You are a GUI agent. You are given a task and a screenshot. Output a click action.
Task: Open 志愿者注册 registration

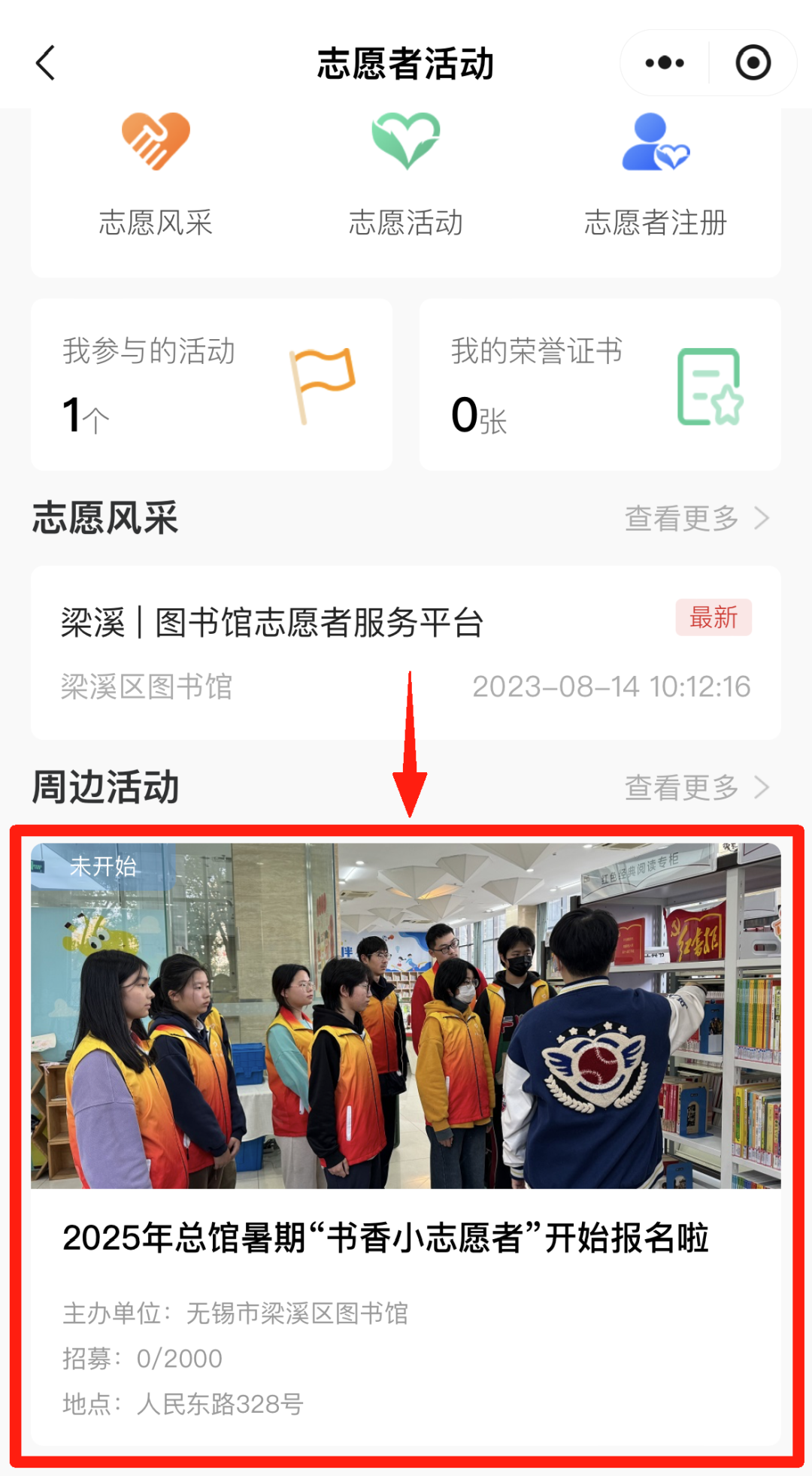(x=656, y=174)
